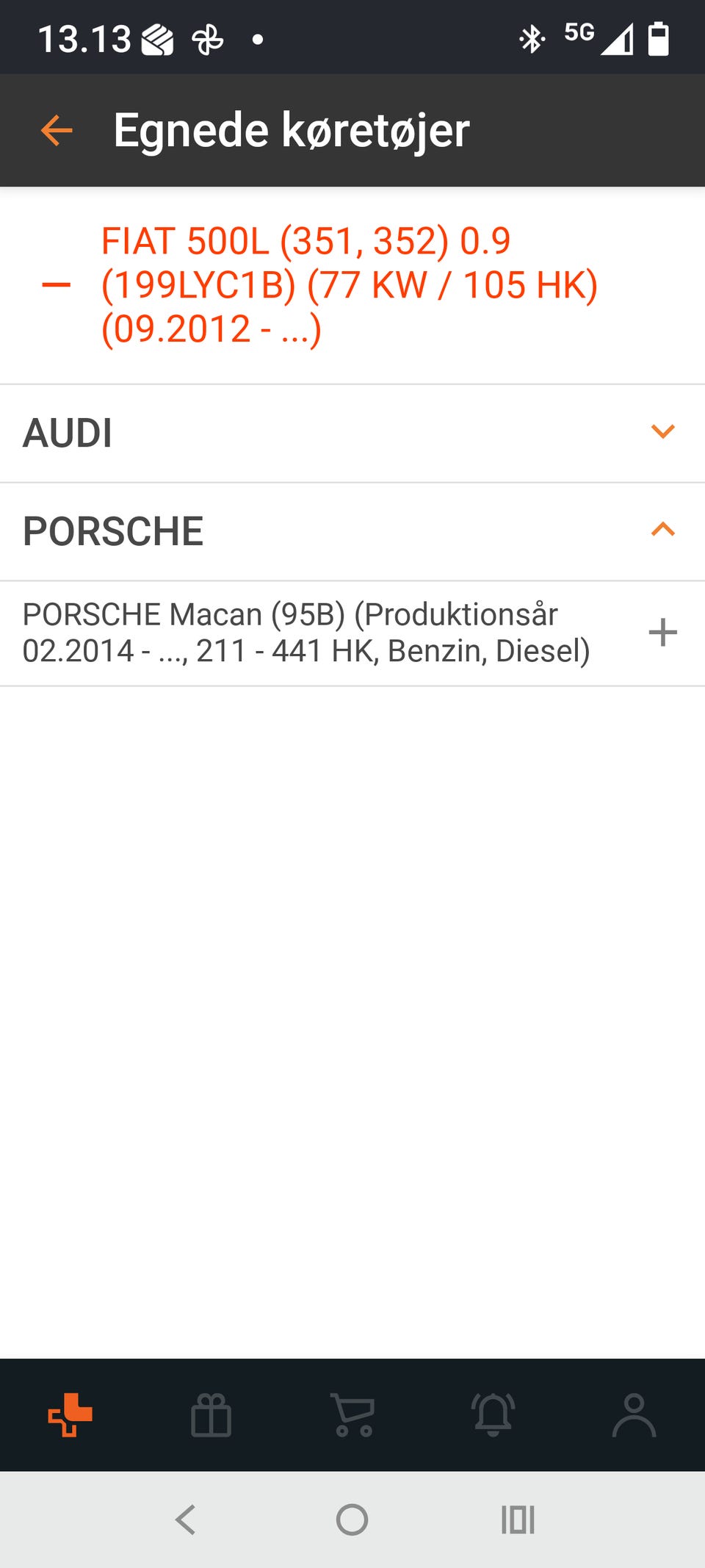This screenshot has width=705, height=1568.
Task: Open the system recent apps view
Action: [518, 1520]
